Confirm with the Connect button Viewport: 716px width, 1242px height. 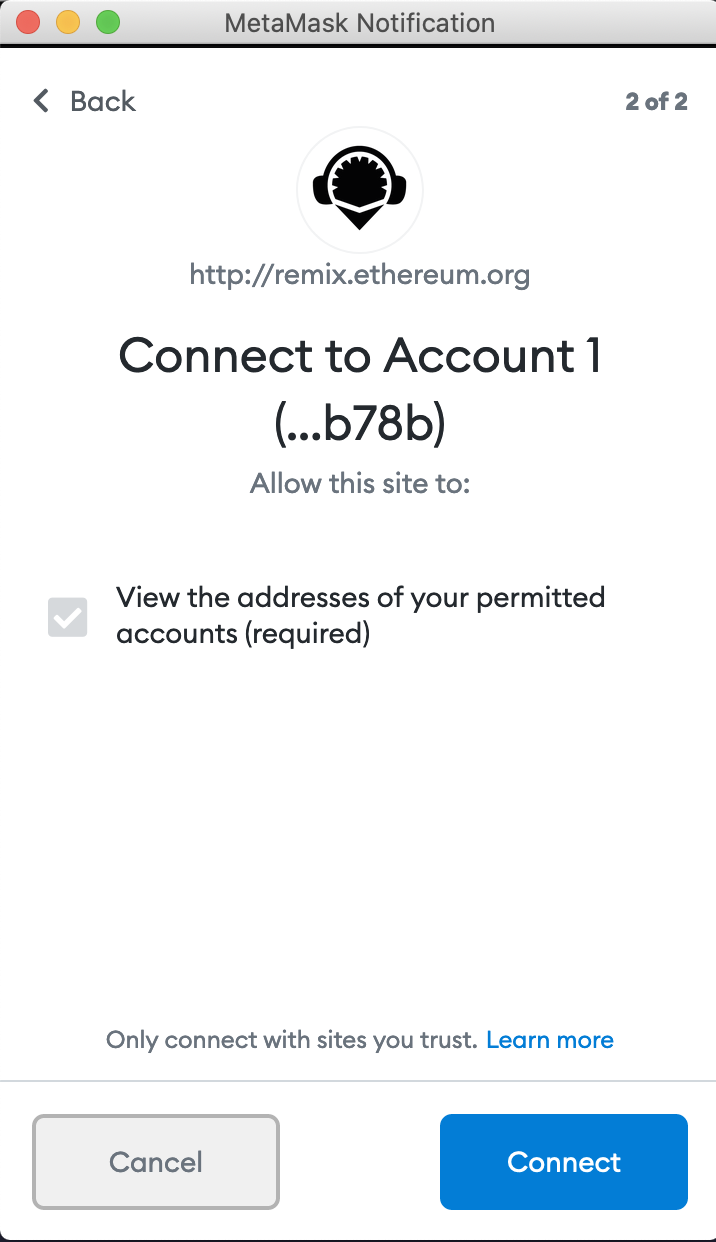pos(563,1161)
